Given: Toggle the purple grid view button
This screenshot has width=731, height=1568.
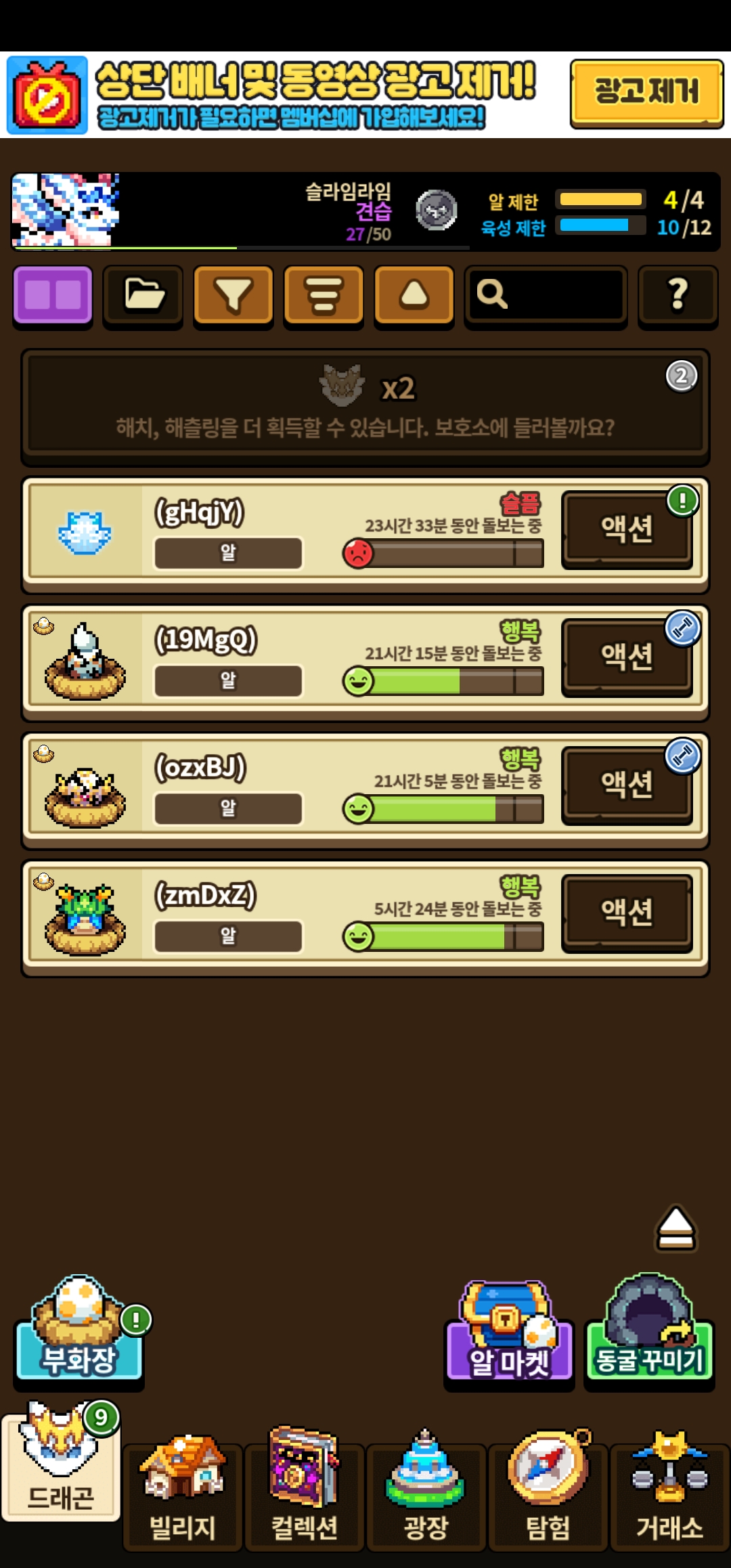Looking at the screenshot, I should click(x=53, y=295).
